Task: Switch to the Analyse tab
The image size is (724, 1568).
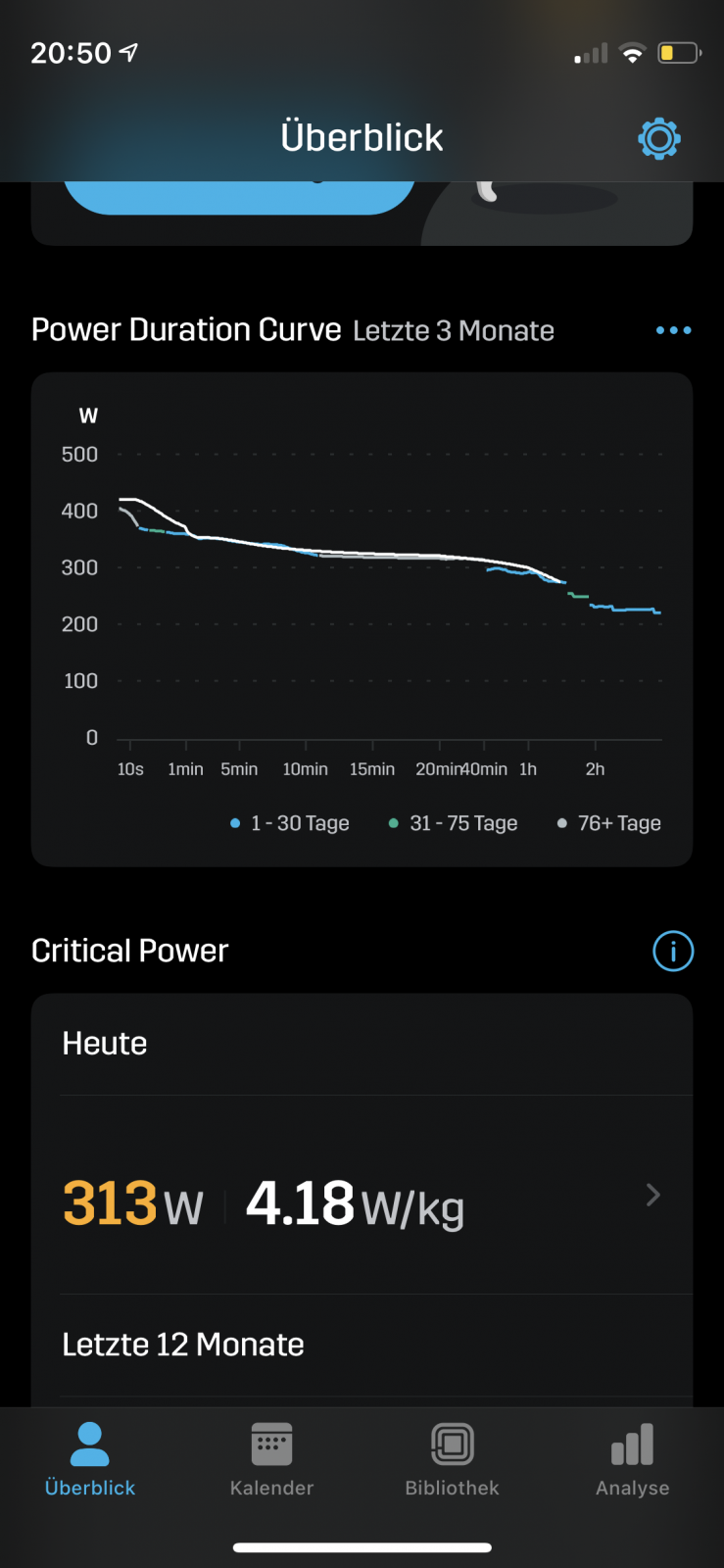Action: (x=632, y=1460)
